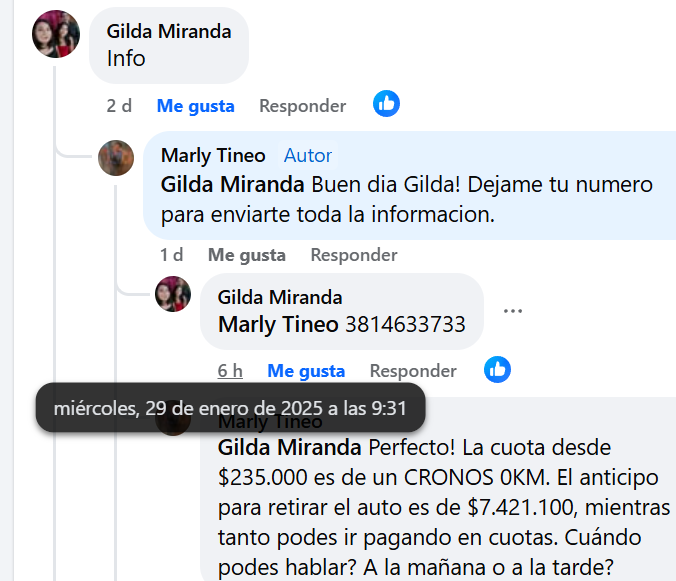Reply to the 3814633733 comment
The width and height of the screenshot is (676, 581).
click(413, 371)
